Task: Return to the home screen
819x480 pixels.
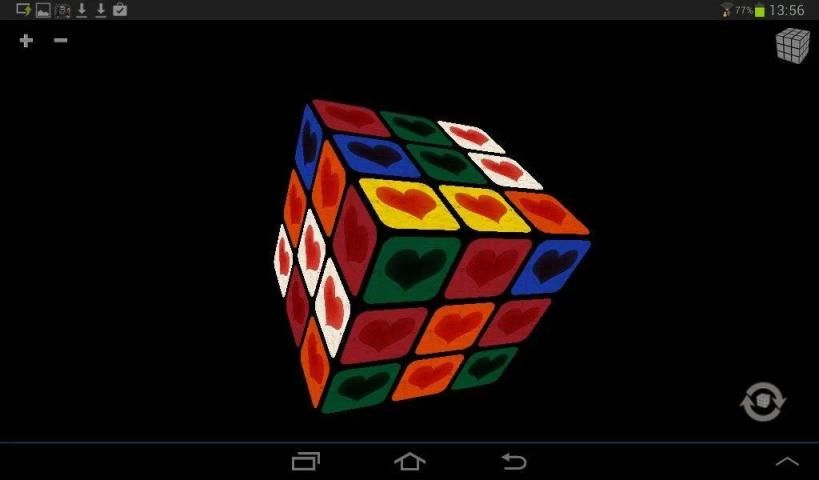Action: (x=410, y=461)
